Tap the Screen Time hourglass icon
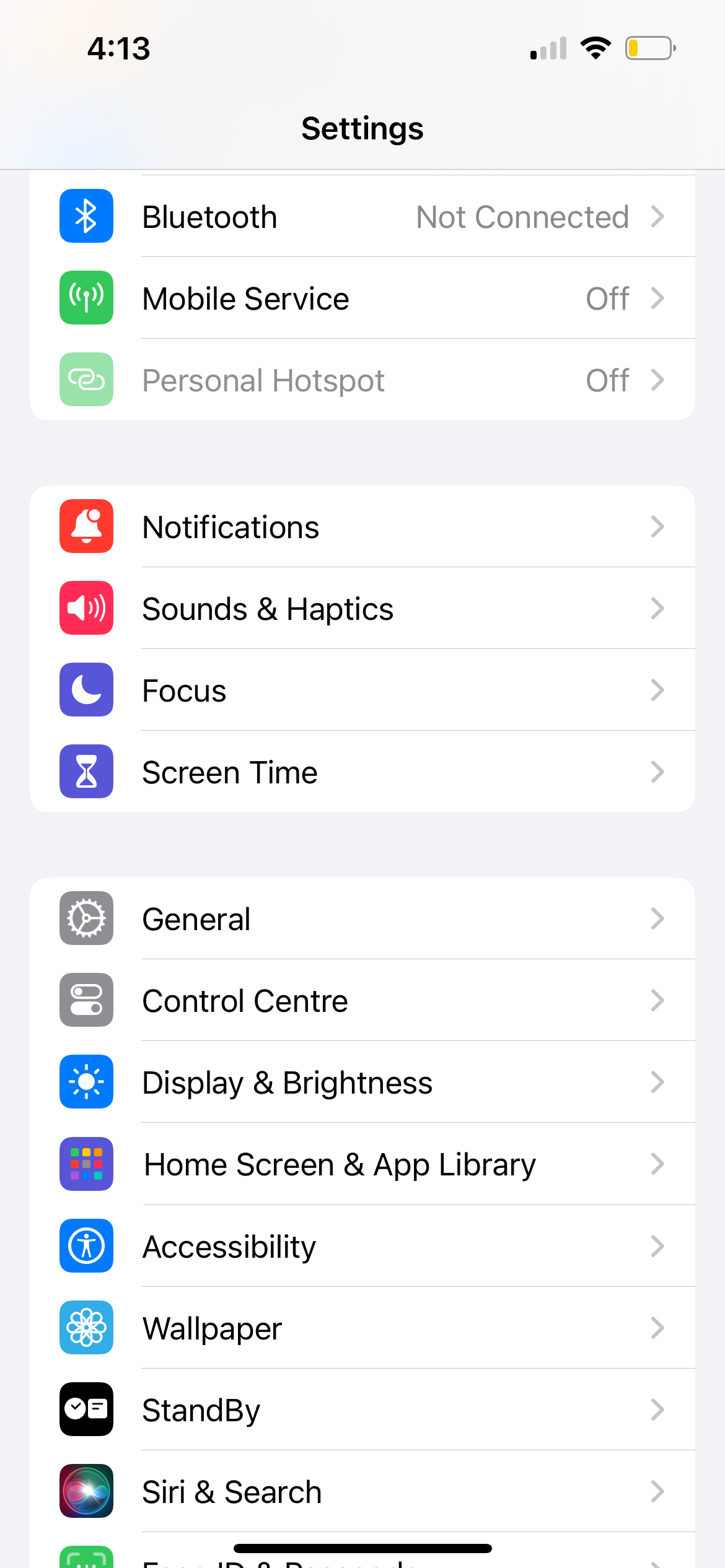This screenshot has height=1568, width=725. (x=86, y=772)
